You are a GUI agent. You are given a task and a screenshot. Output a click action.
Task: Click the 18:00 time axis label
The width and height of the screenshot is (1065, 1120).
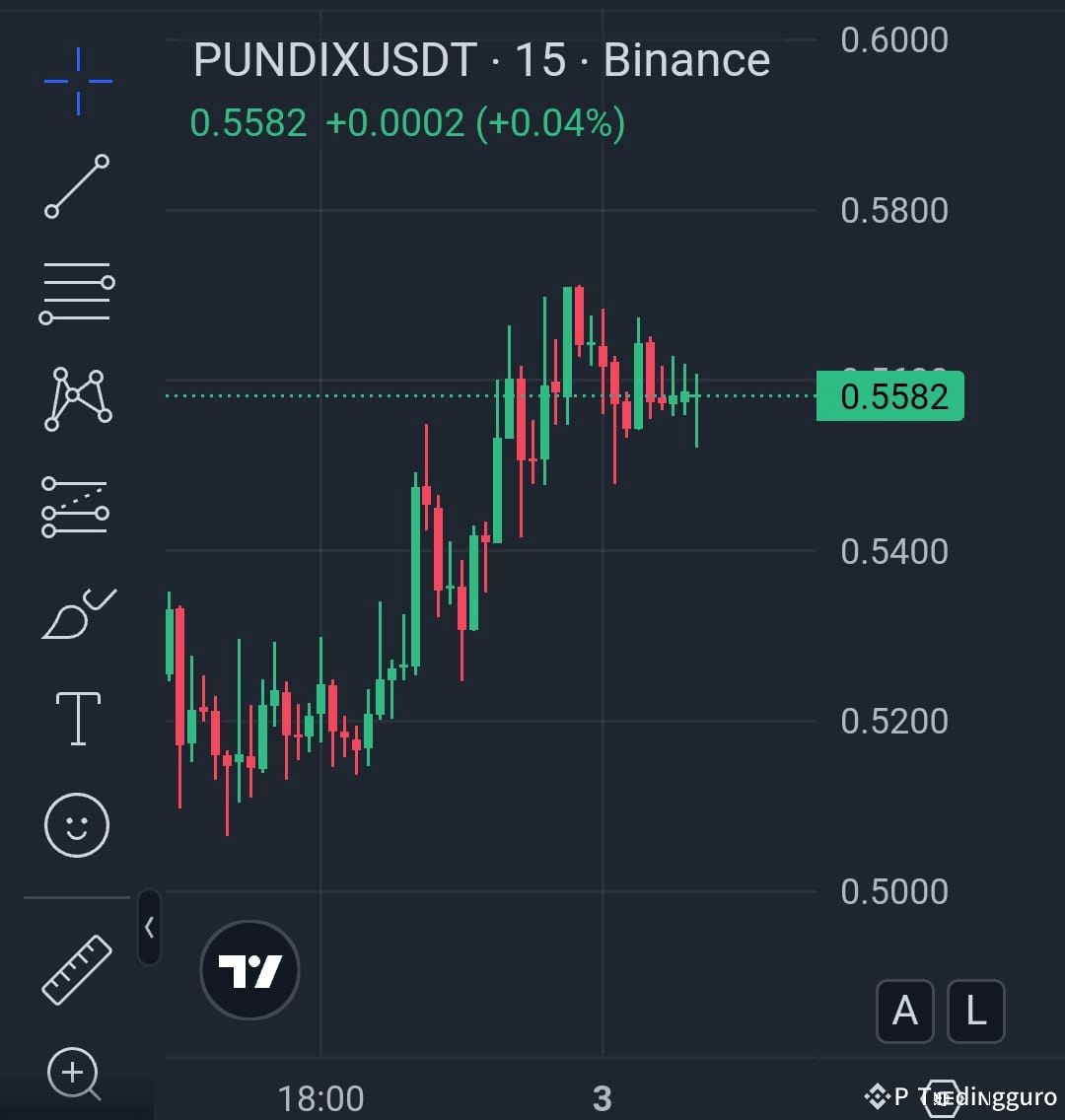[320, 1096]
